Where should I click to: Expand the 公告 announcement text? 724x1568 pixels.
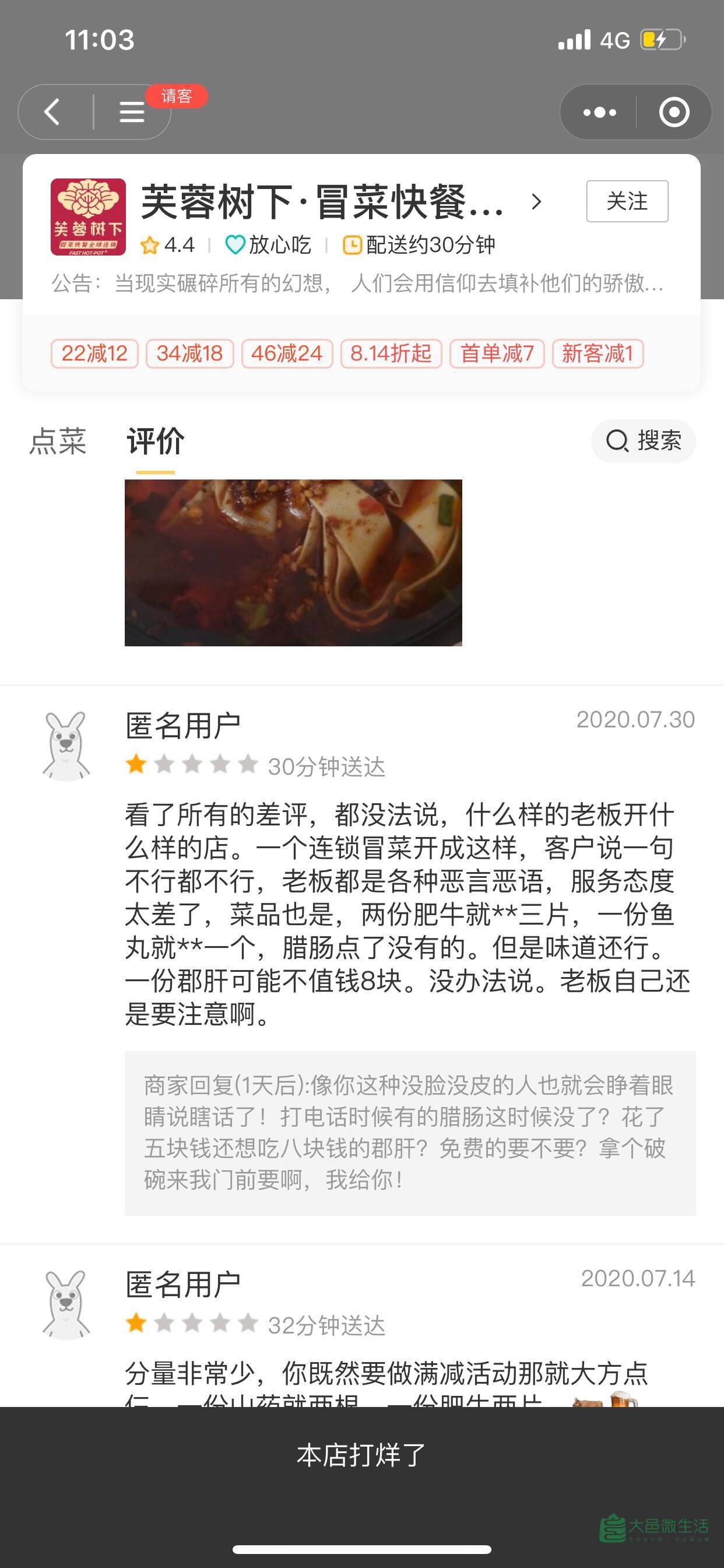pos(358,283)
